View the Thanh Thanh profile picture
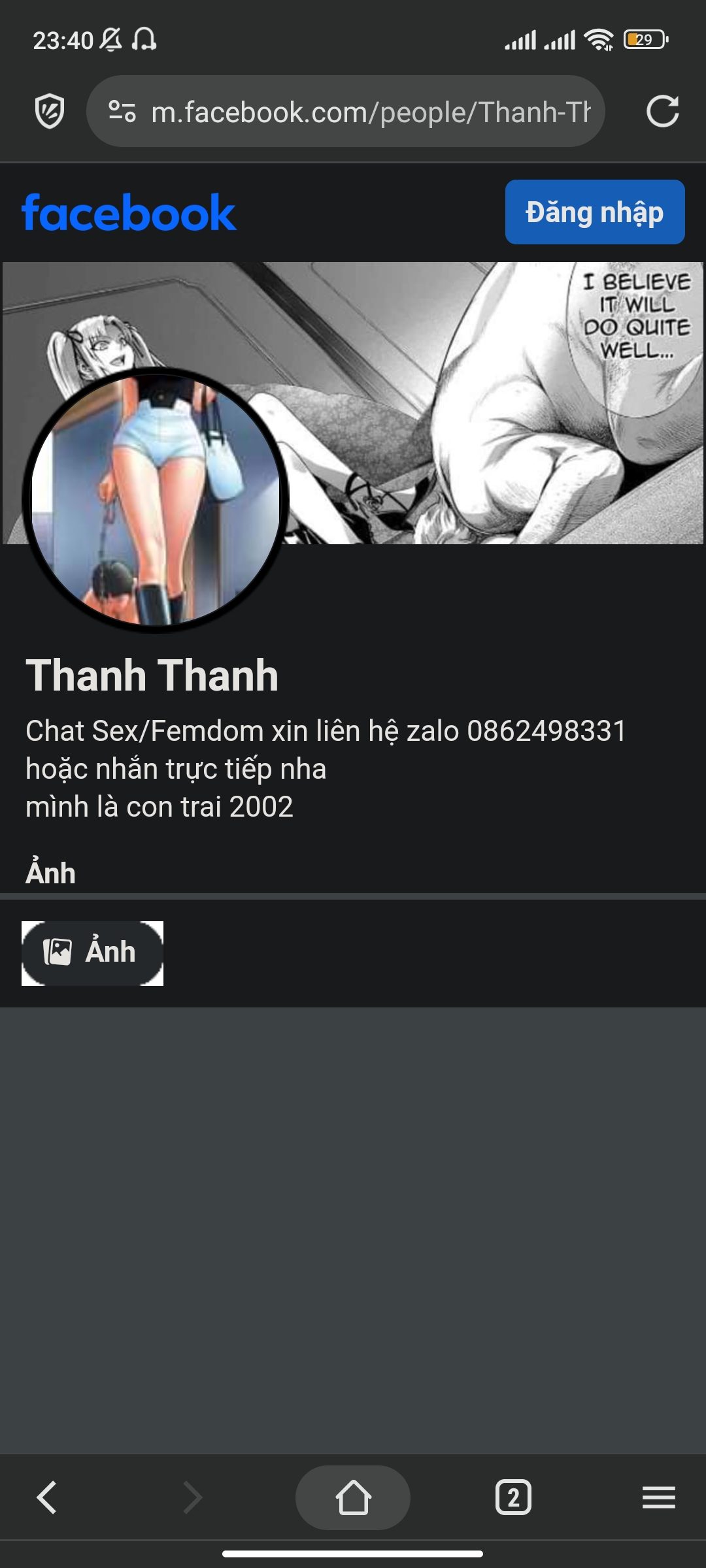The image size is (706, 1568). [156, 500]
